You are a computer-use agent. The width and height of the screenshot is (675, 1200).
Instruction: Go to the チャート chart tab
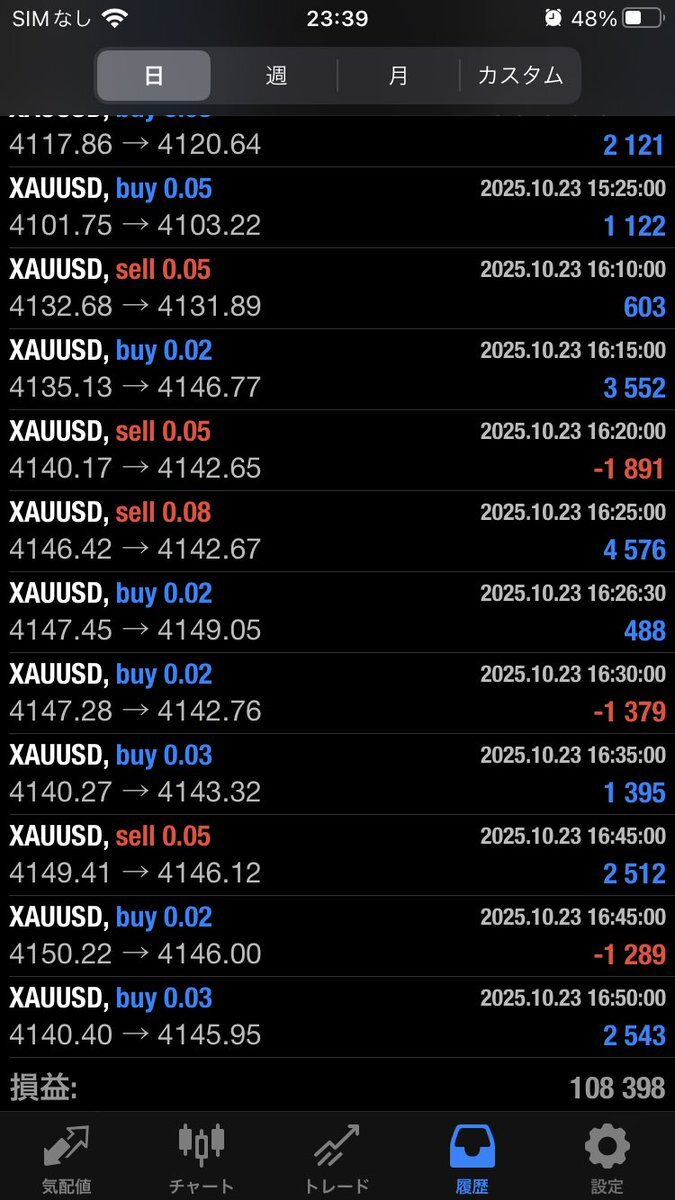(x=201, y=1157)
